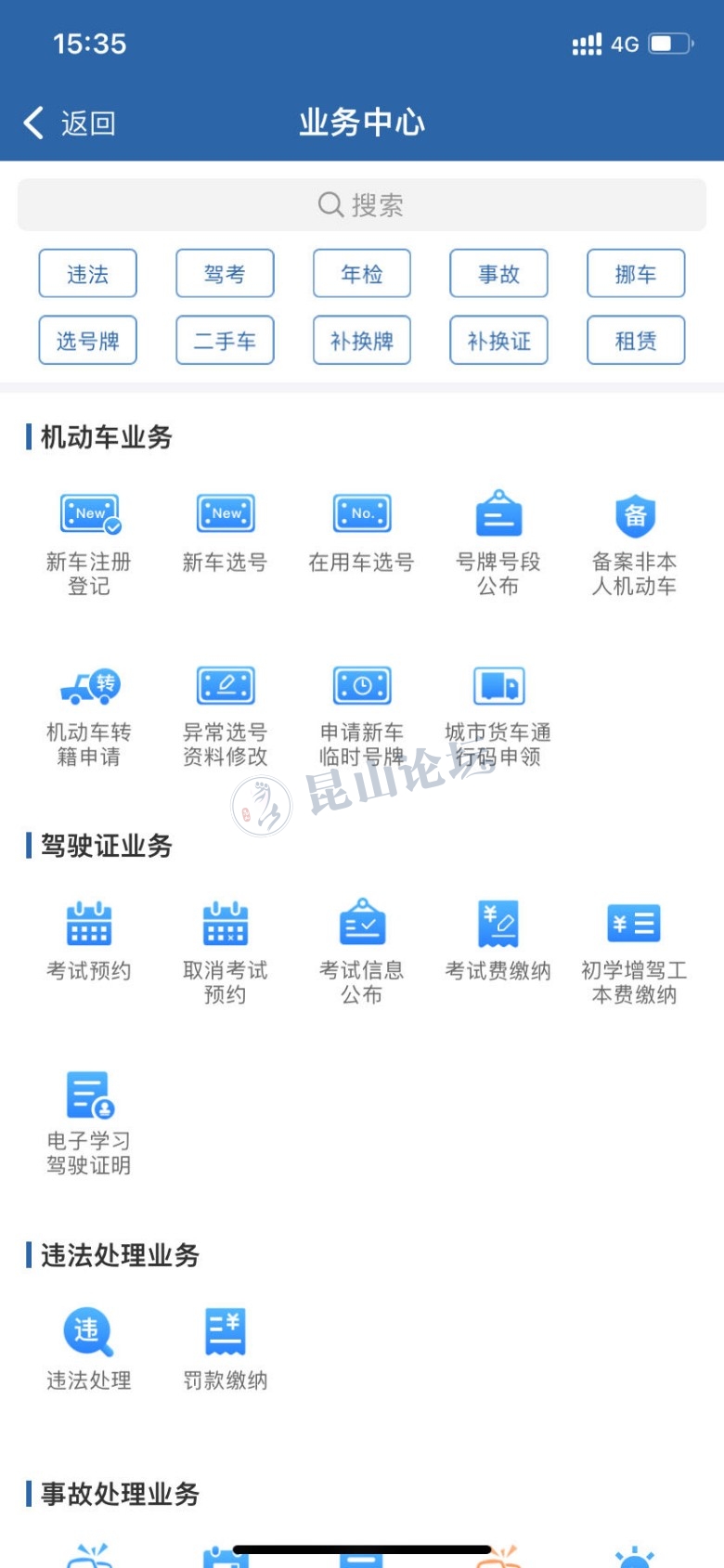Select the 驾考 chip
Screen dimensions: 724x1568
(x=225, y=274)
